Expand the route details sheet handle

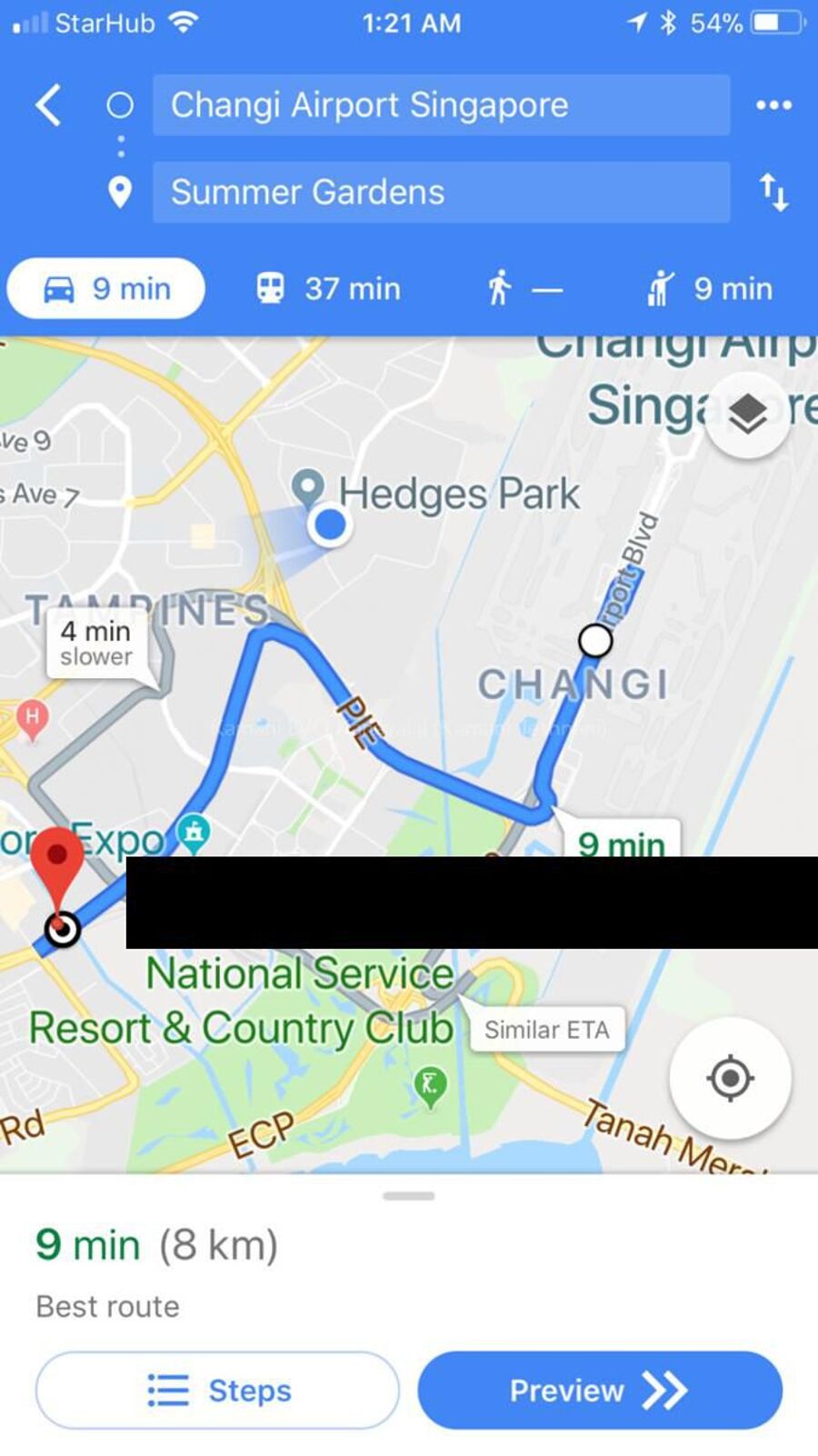pyautogui.click(x=409, y=1196)
